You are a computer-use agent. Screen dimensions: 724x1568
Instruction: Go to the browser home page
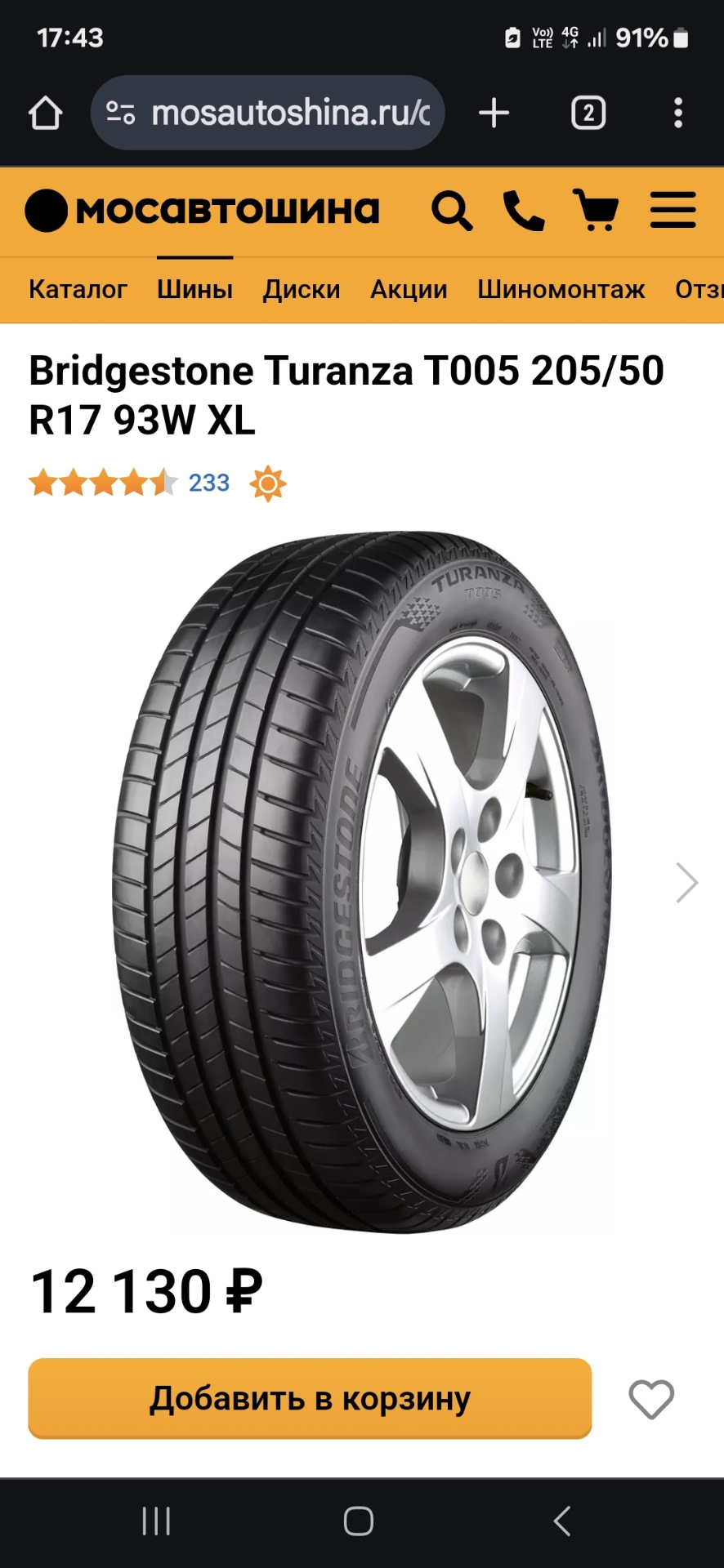coord(46,113)
